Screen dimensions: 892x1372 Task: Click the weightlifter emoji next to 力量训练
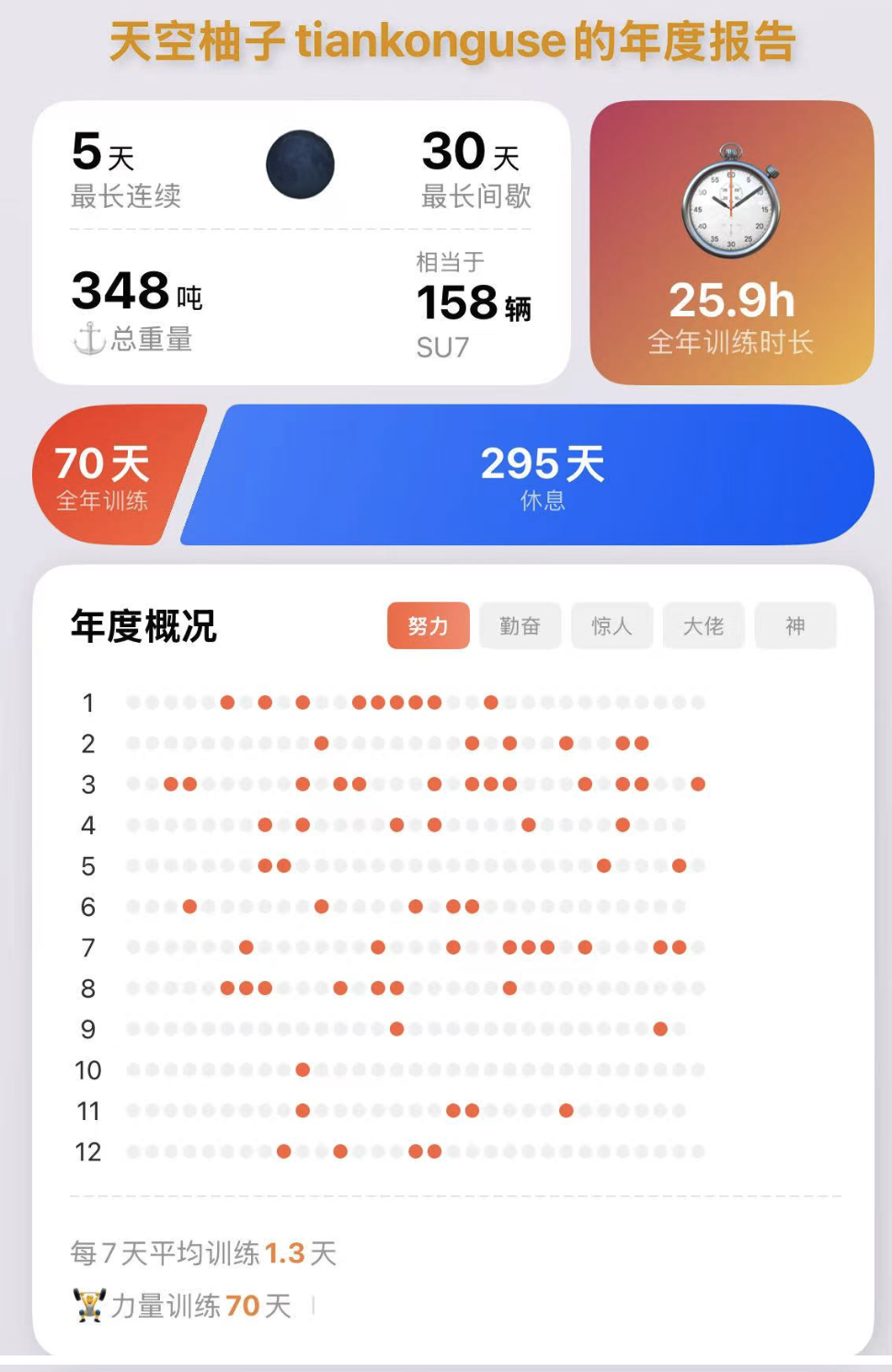[x=87, y=1305]
